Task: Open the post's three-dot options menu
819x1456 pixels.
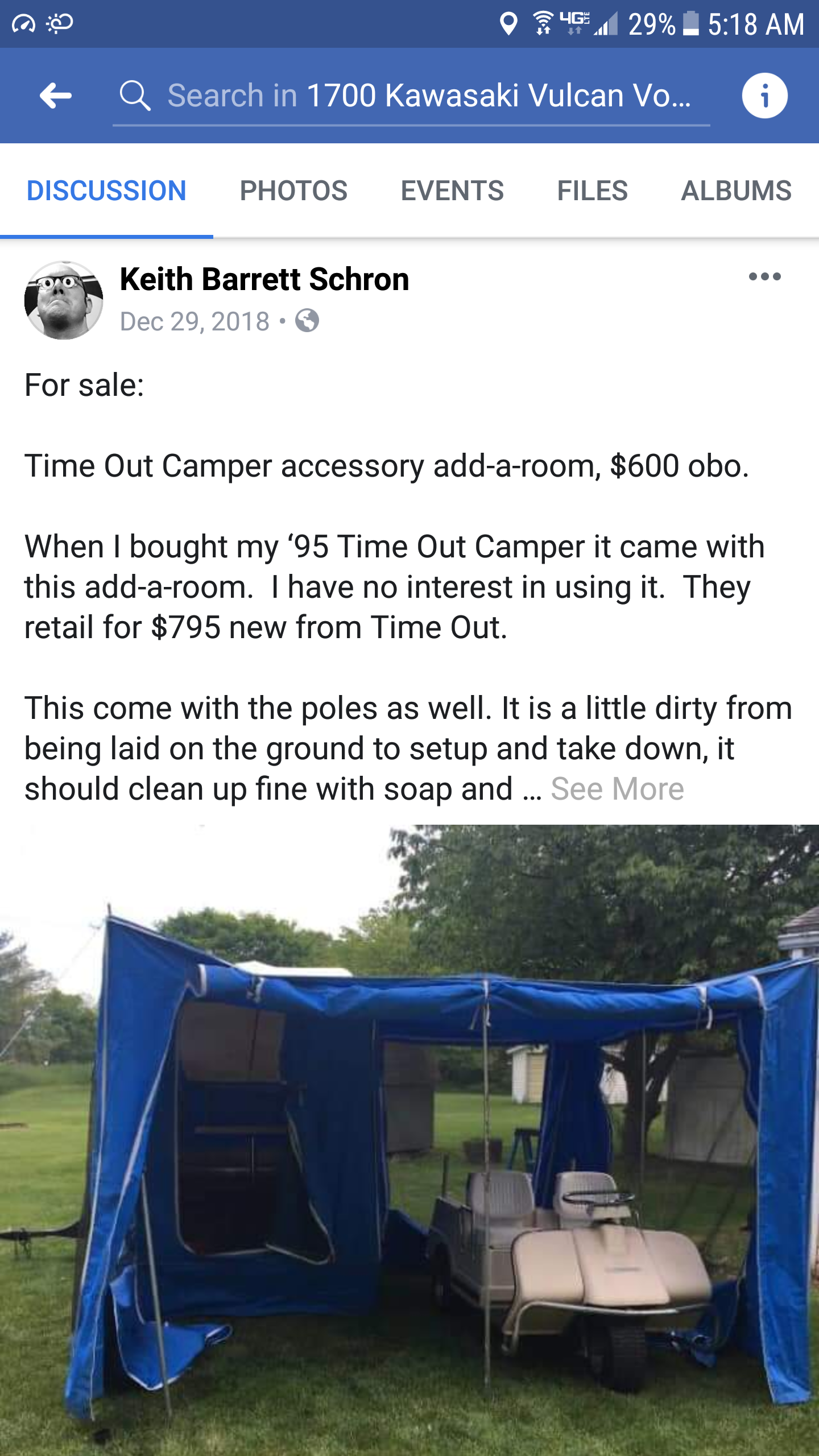Action: point(764,277)
